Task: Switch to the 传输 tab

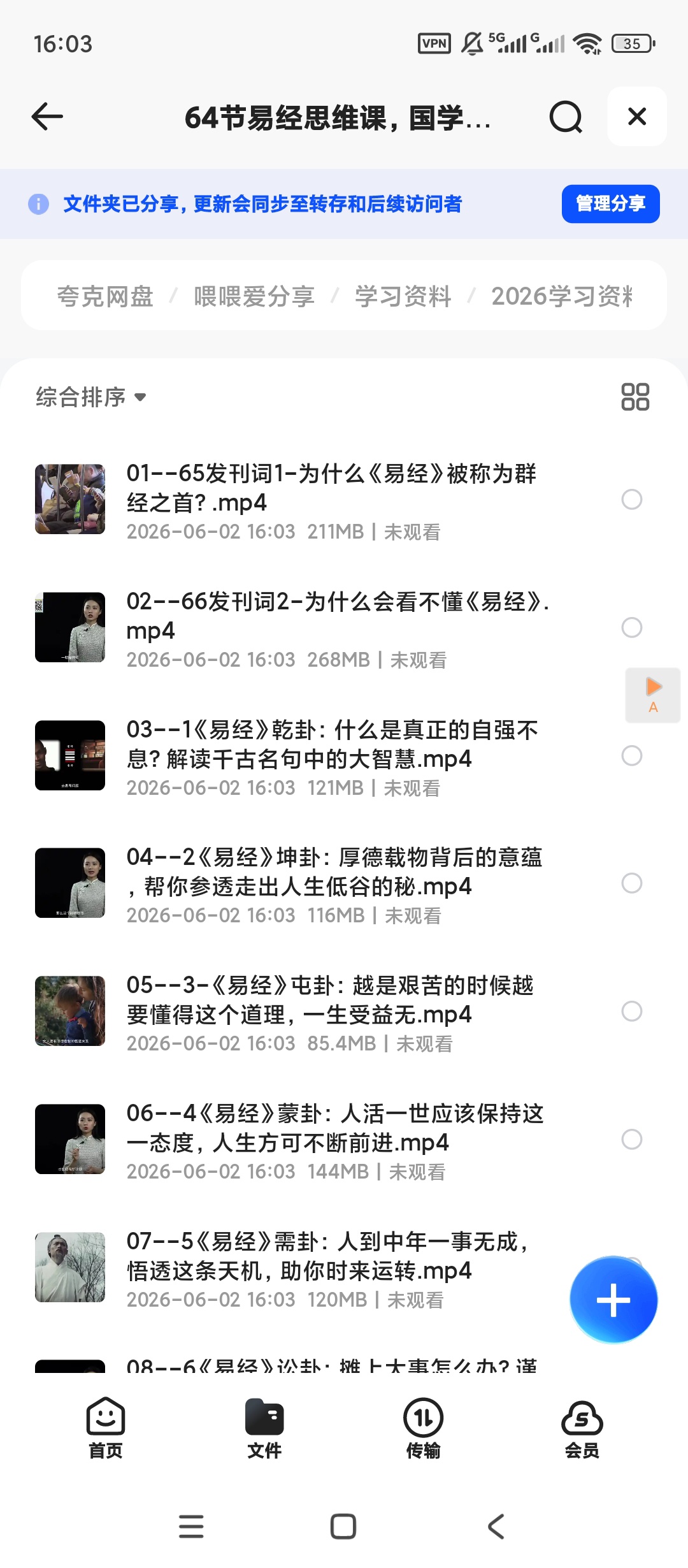Action: coord(423,1428)
